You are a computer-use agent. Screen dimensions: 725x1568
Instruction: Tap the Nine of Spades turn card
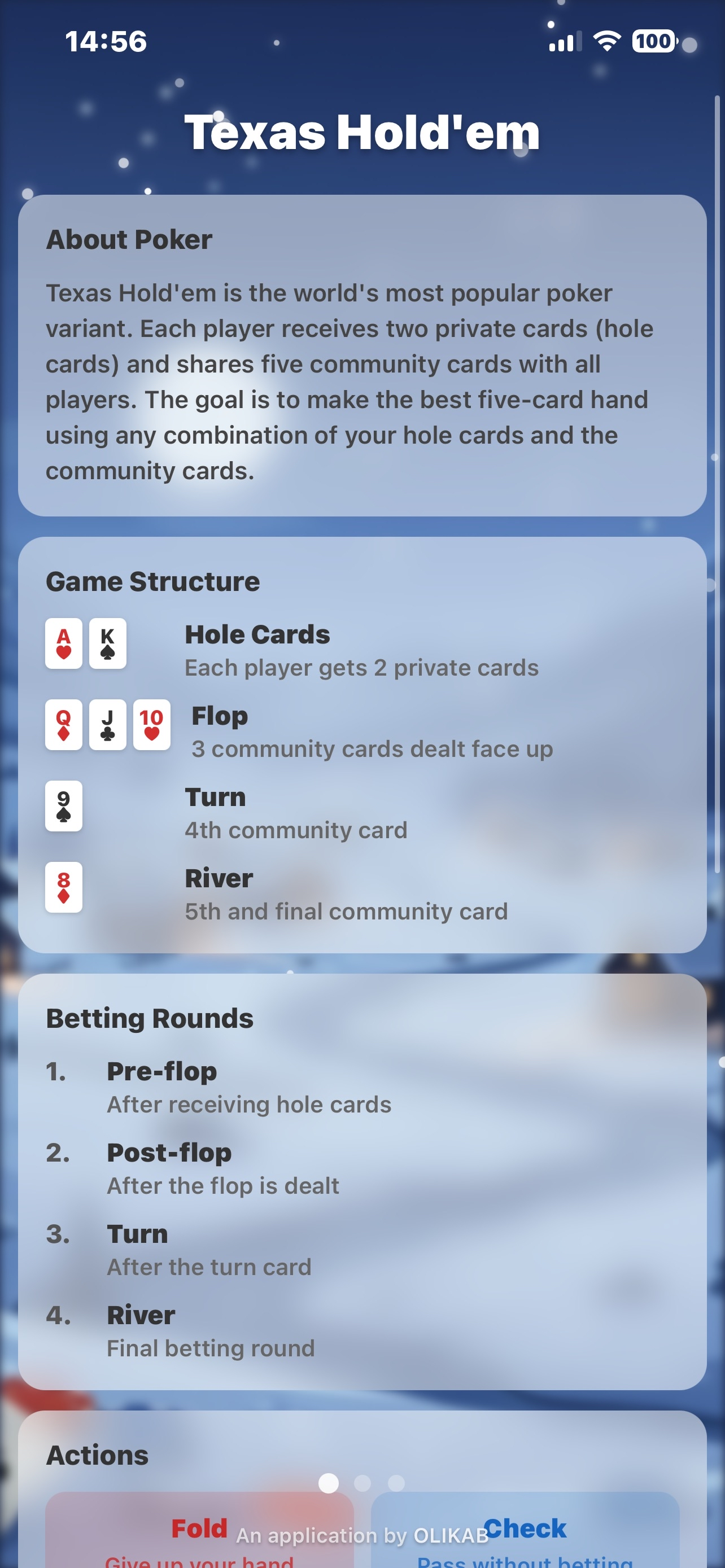point(63,807)
